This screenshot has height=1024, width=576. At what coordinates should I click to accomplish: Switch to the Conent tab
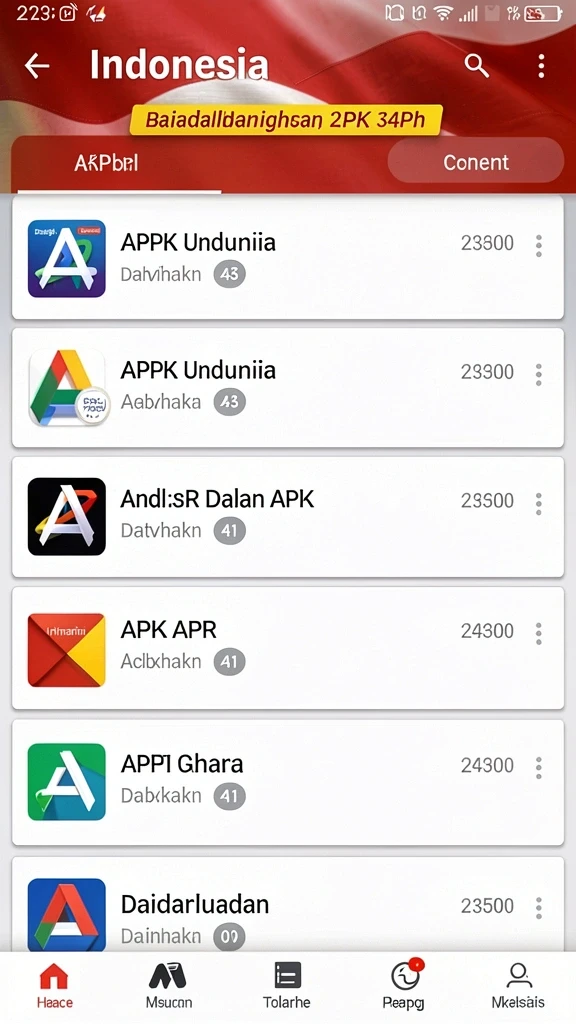[475, 161]
